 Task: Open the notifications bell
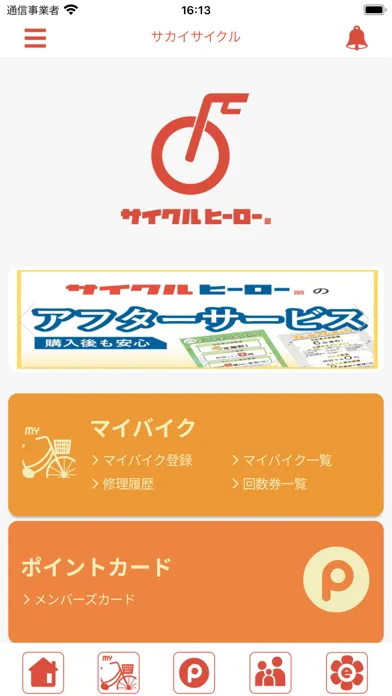(x=356, y=38)
